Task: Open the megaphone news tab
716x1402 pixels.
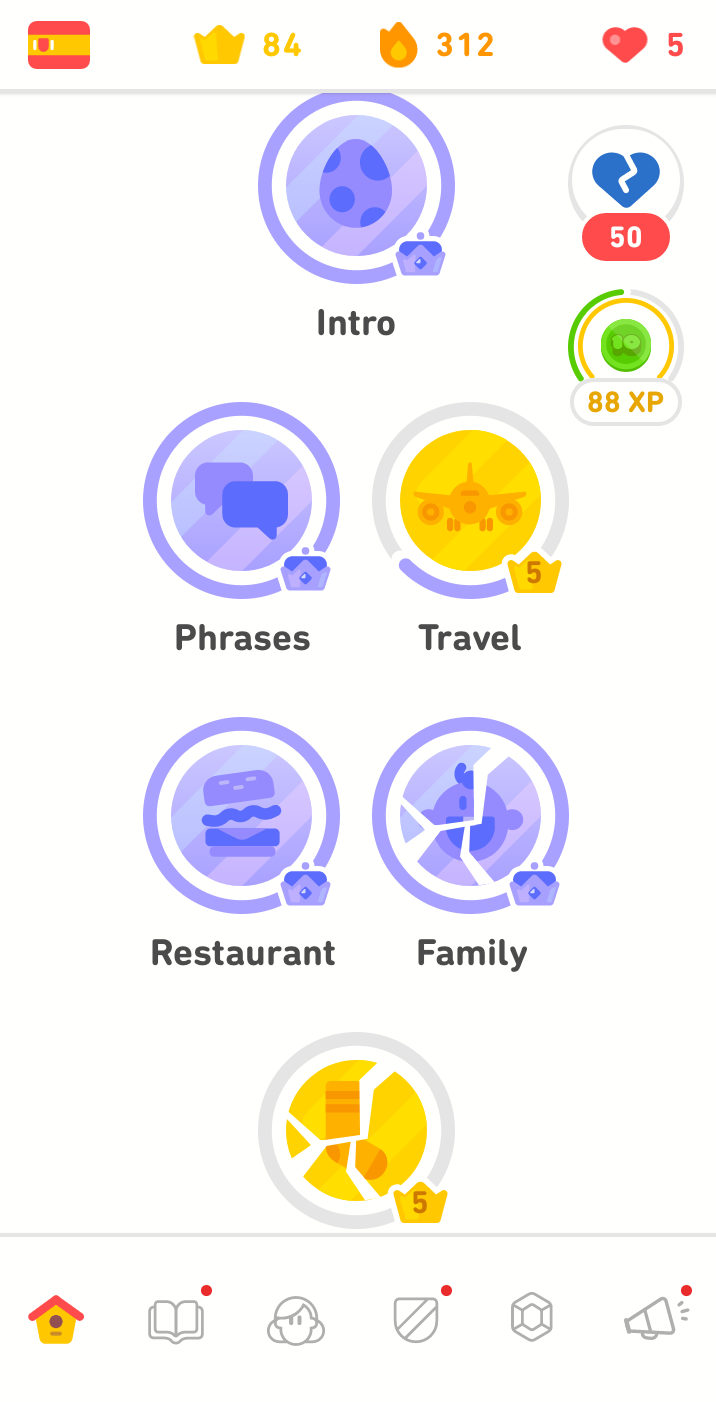Action: (655, 1318)
